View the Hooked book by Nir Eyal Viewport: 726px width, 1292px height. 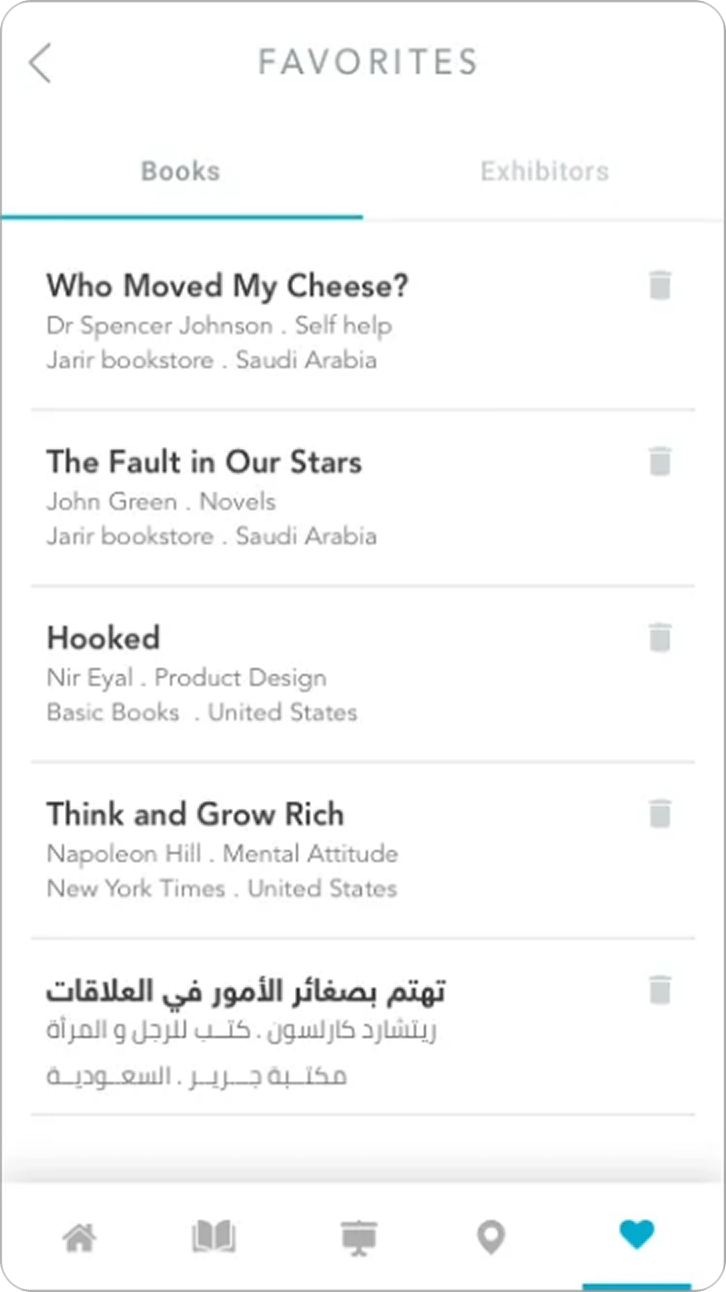coord(104,639)
